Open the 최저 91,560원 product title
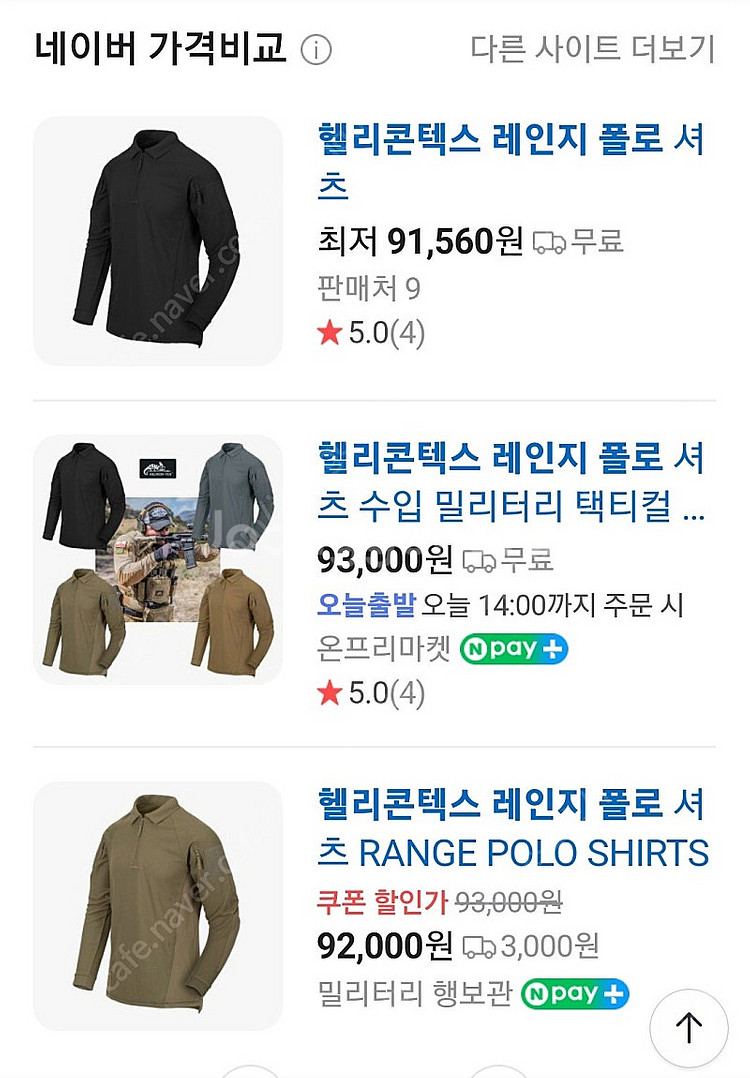 (511, 162)
